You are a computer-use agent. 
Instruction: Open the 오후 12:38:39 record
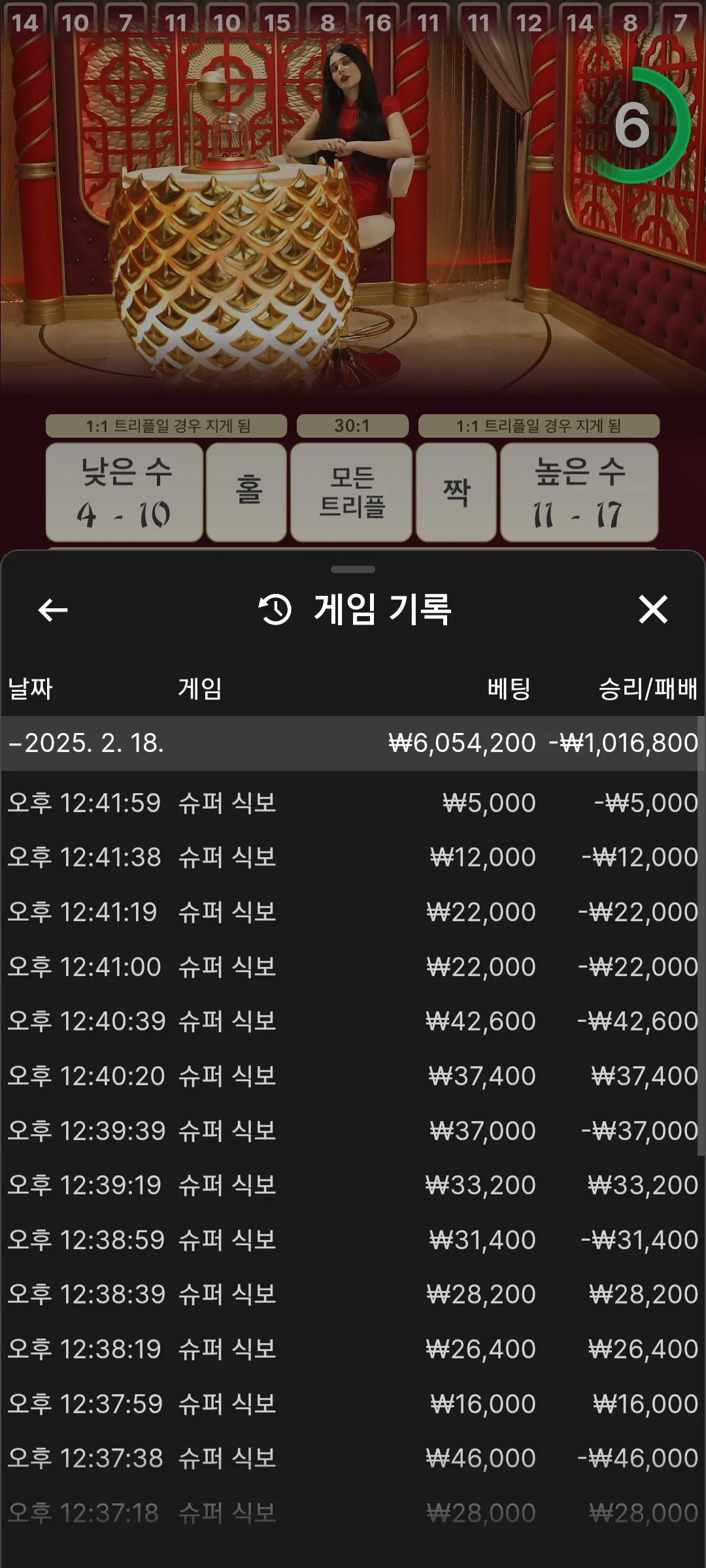tap(353, 1294)
